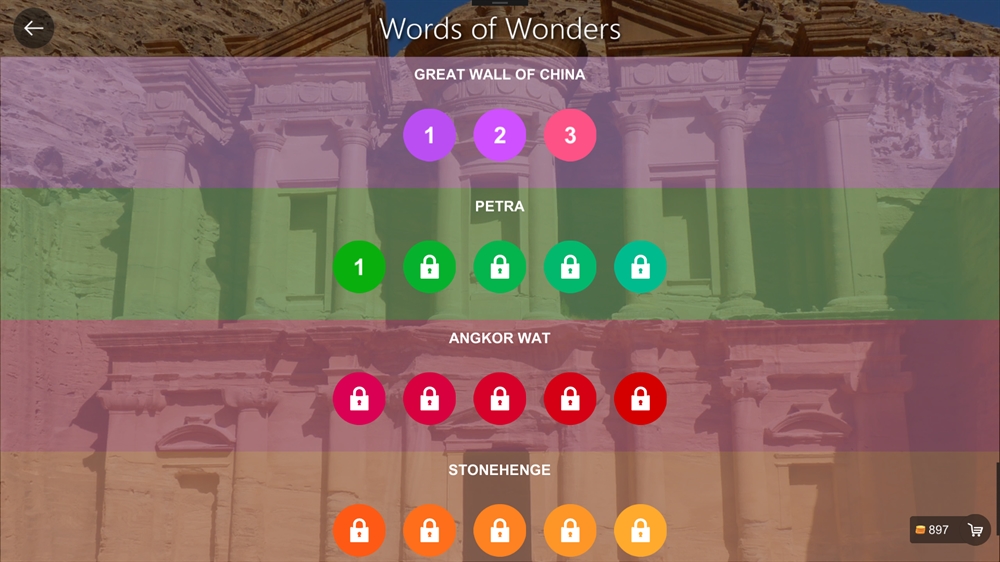Start Great Wall of China level 3
Viewport: 1000px width, 562px height.
570,135
